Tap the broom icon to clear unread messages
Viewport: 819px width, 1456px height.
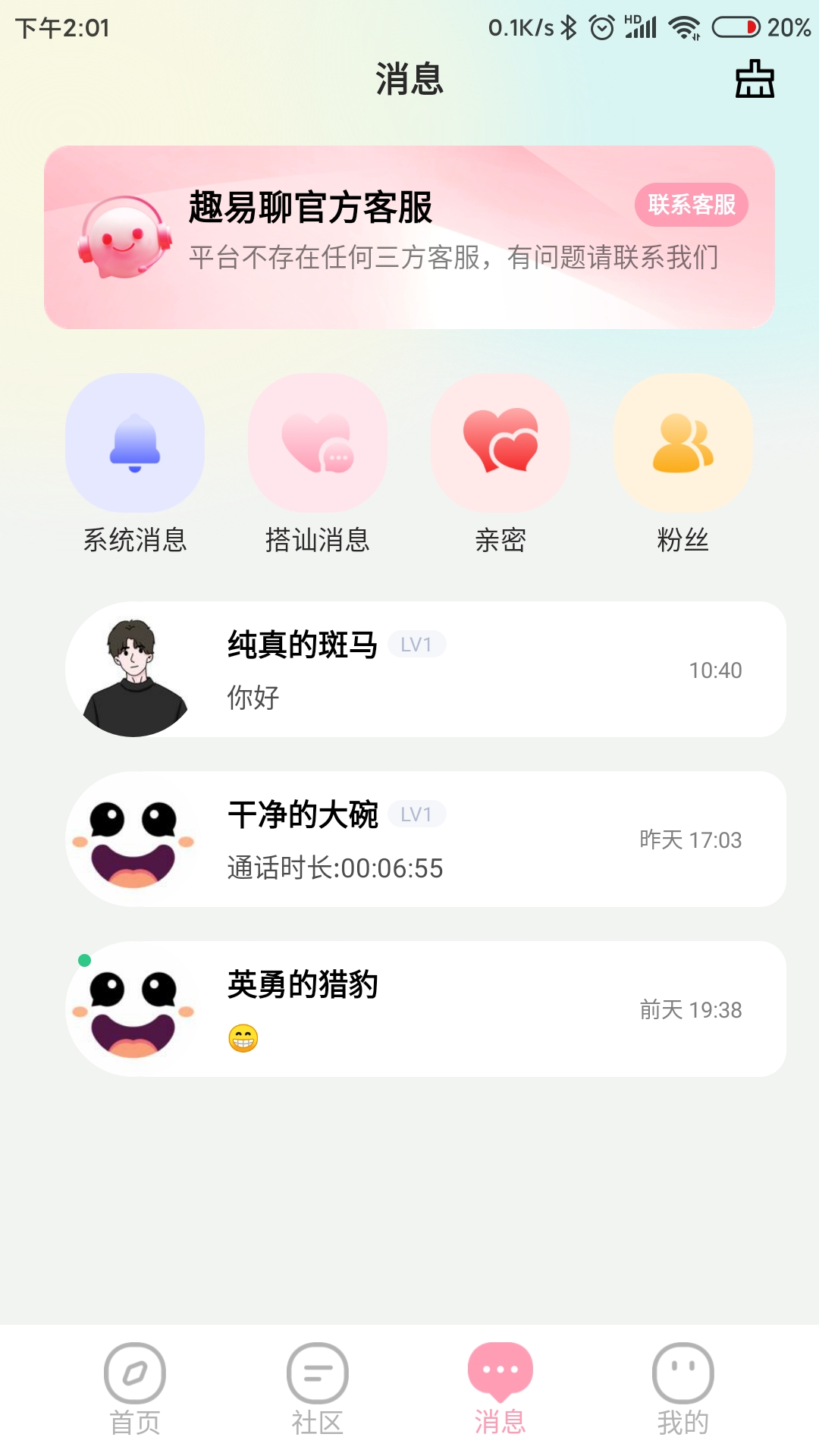click(755, 80)
